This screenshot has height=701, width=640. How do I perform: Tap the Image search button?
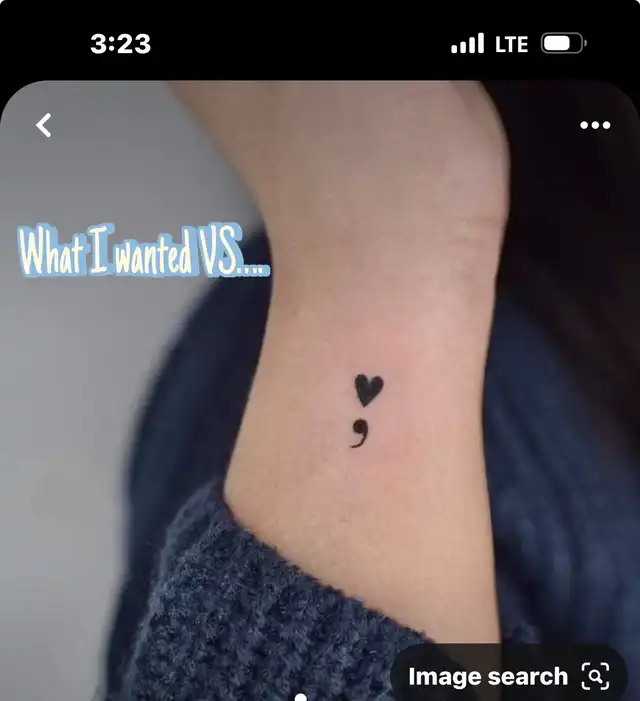pyautogui.click(x=508, y=677)
